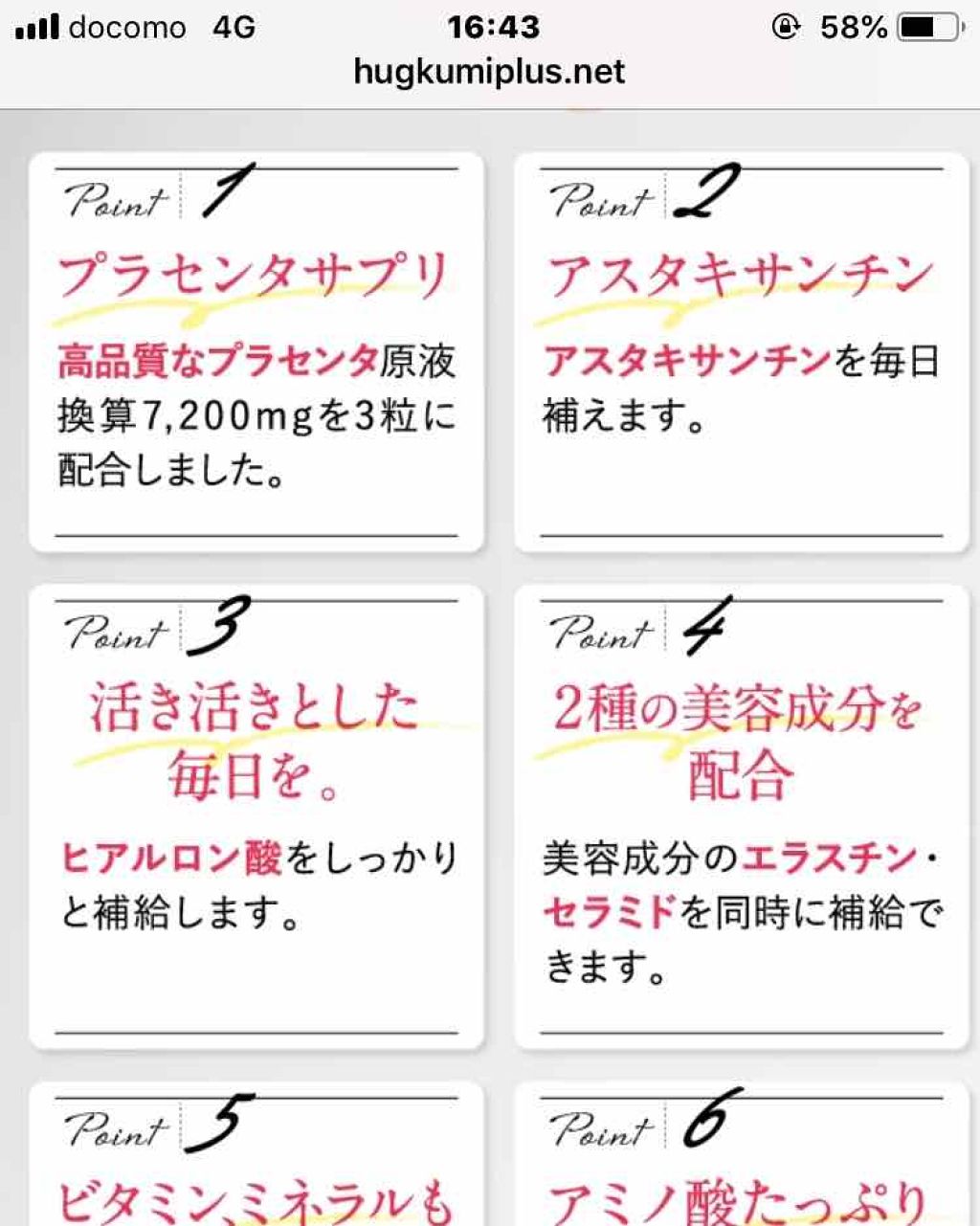Screen dimensions: 980x1226
Task: Tap the battery level icon
Action: (931, 28)
